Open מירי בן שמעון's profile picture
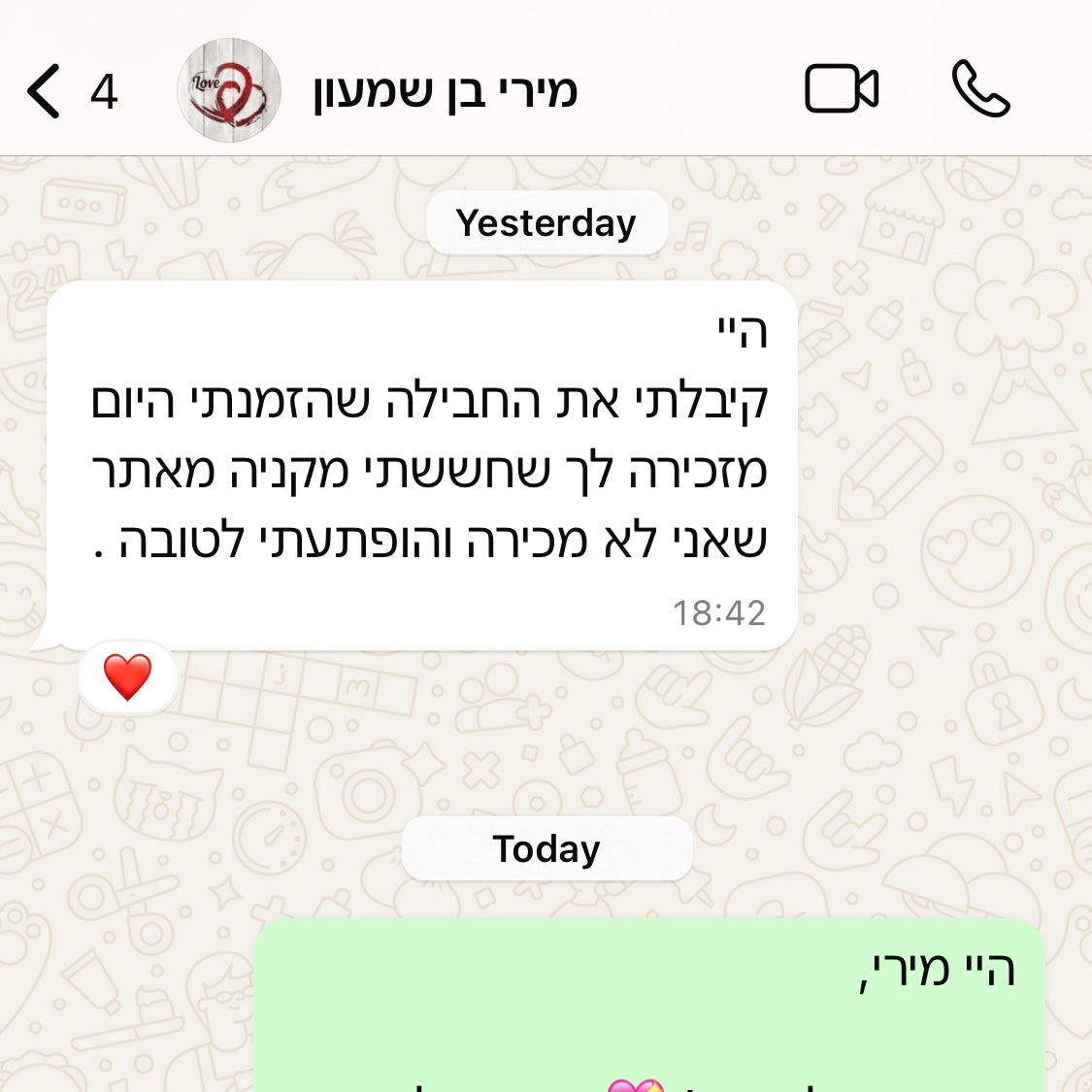1092x1092 pixels. pos(229,91)
